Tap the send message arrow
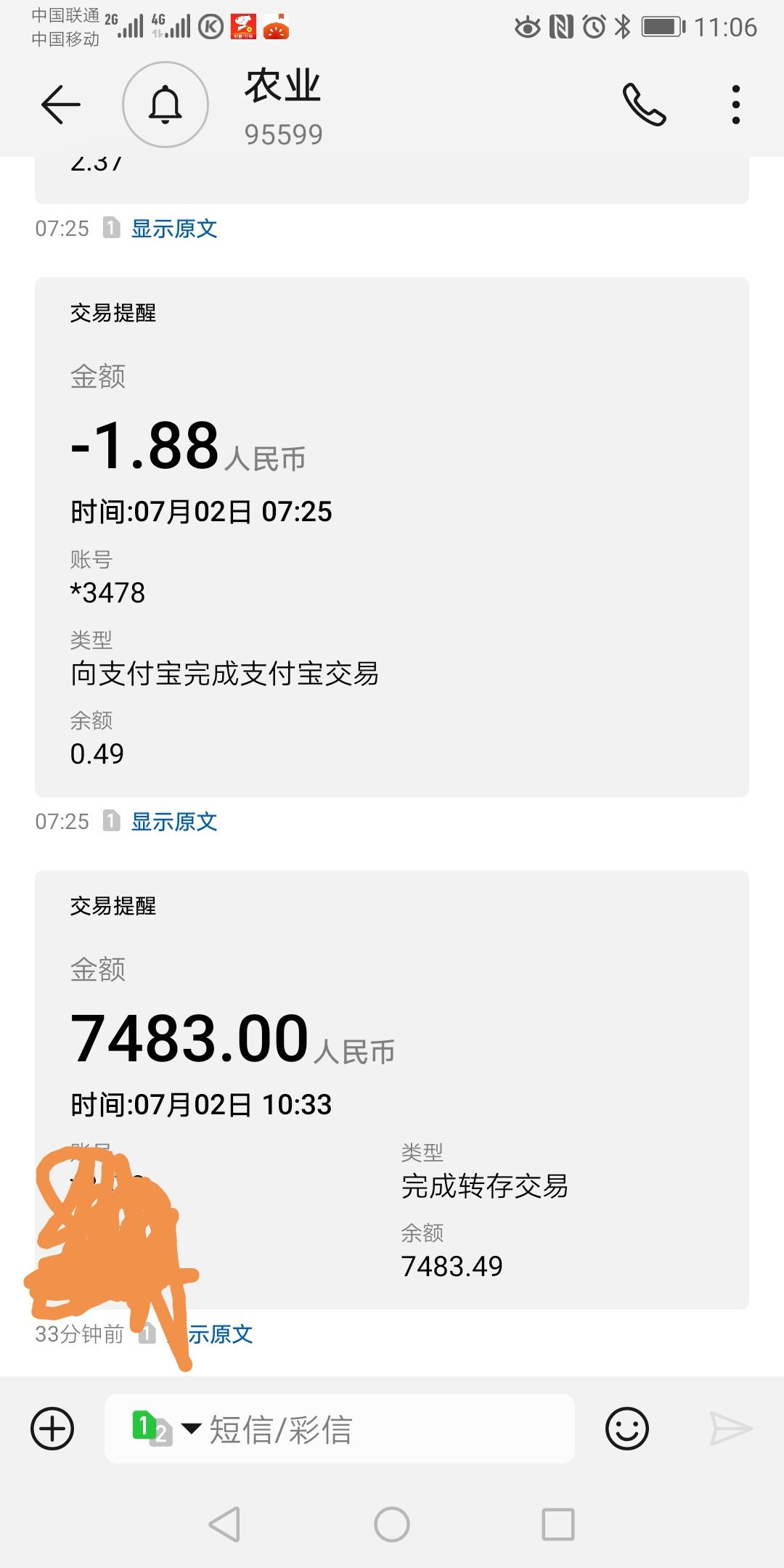This screenshot has width=784, height=1568. 730,1429
